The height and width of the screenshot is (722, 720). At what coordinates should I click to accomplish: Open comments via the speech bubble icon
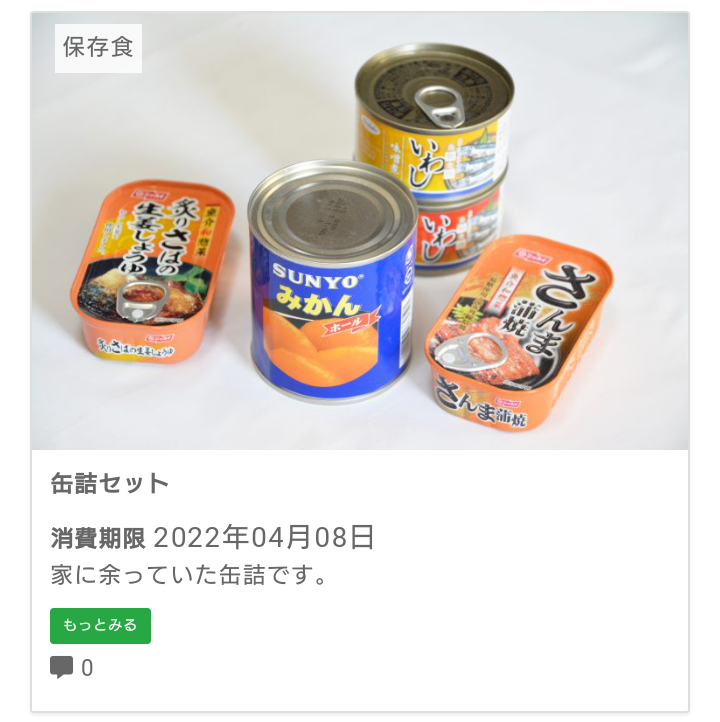62,667
